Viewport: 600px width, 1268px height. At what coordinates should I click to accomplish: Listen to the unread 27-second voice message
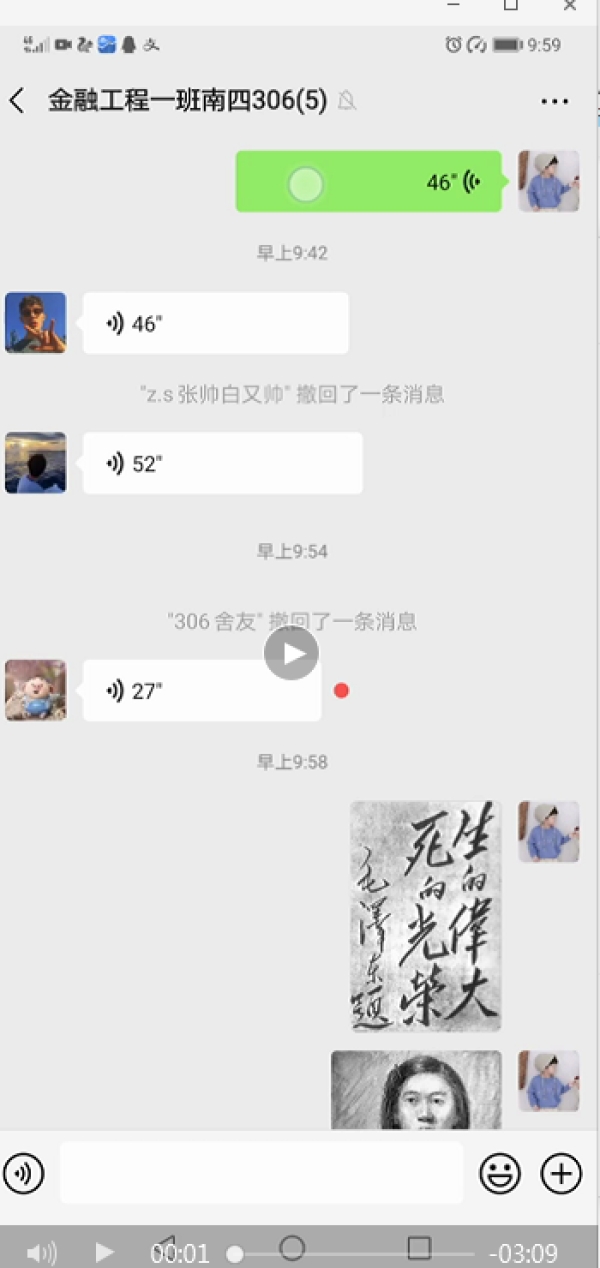pos(201,690)
